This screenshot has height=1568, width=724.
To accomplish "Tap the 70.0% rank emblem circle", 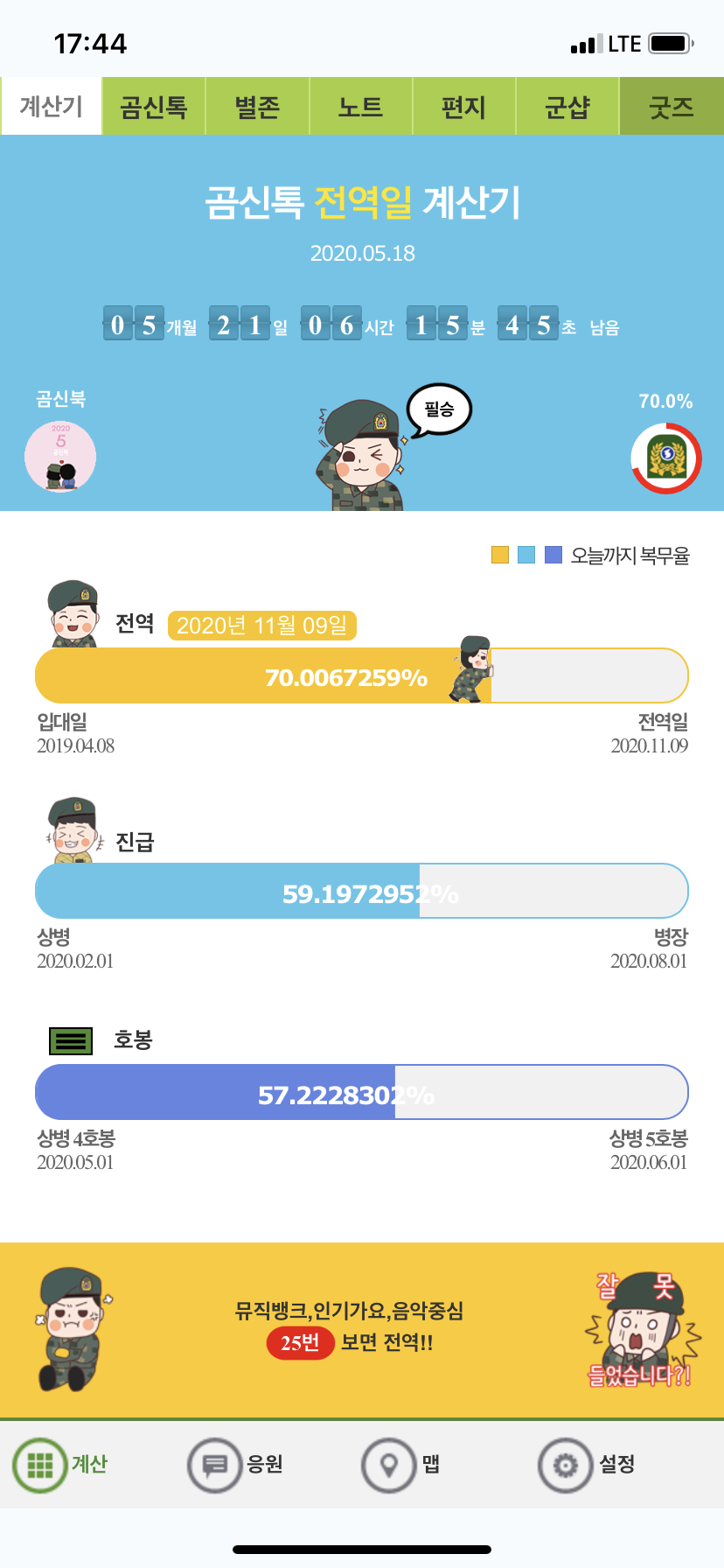I will pos(666,458).
